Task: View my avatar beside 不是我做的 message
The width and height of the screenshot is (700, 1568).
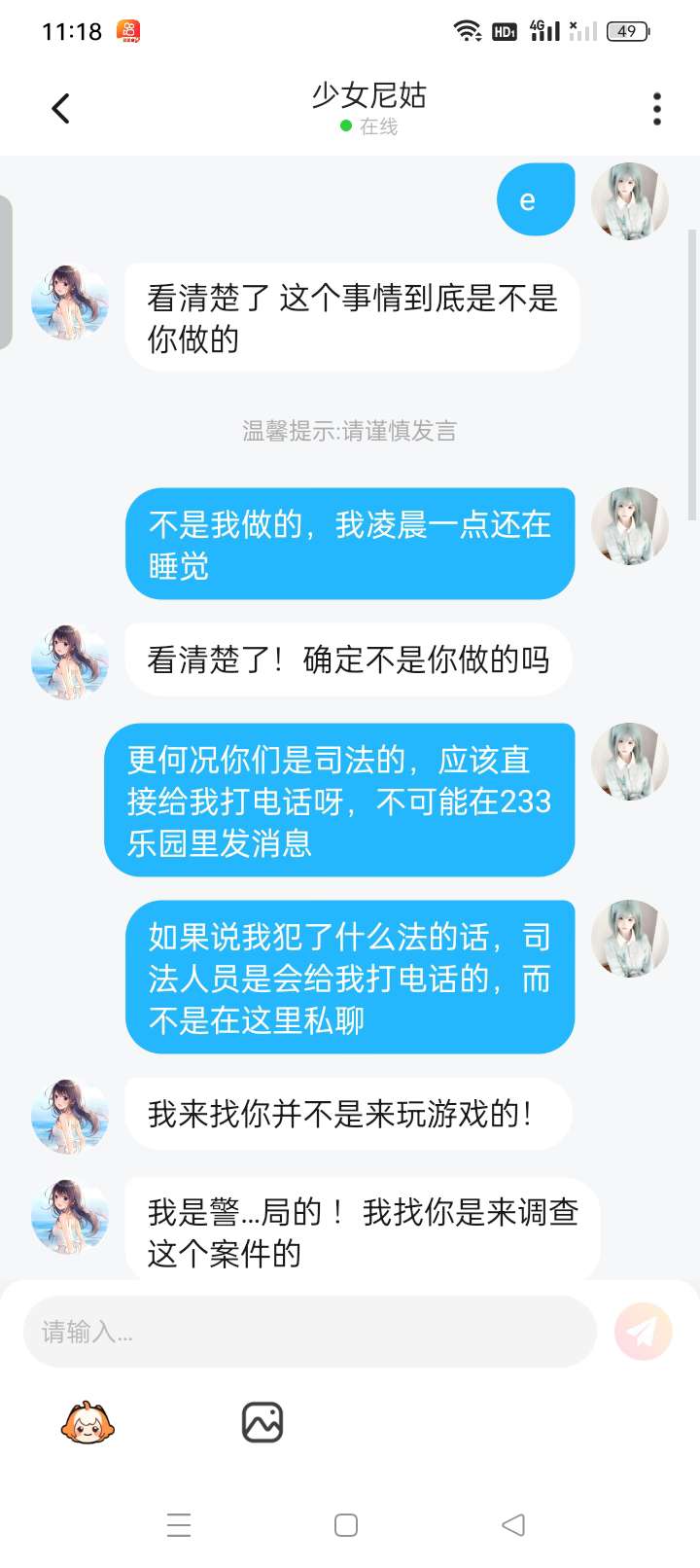Action: click(x=630, y=526)
